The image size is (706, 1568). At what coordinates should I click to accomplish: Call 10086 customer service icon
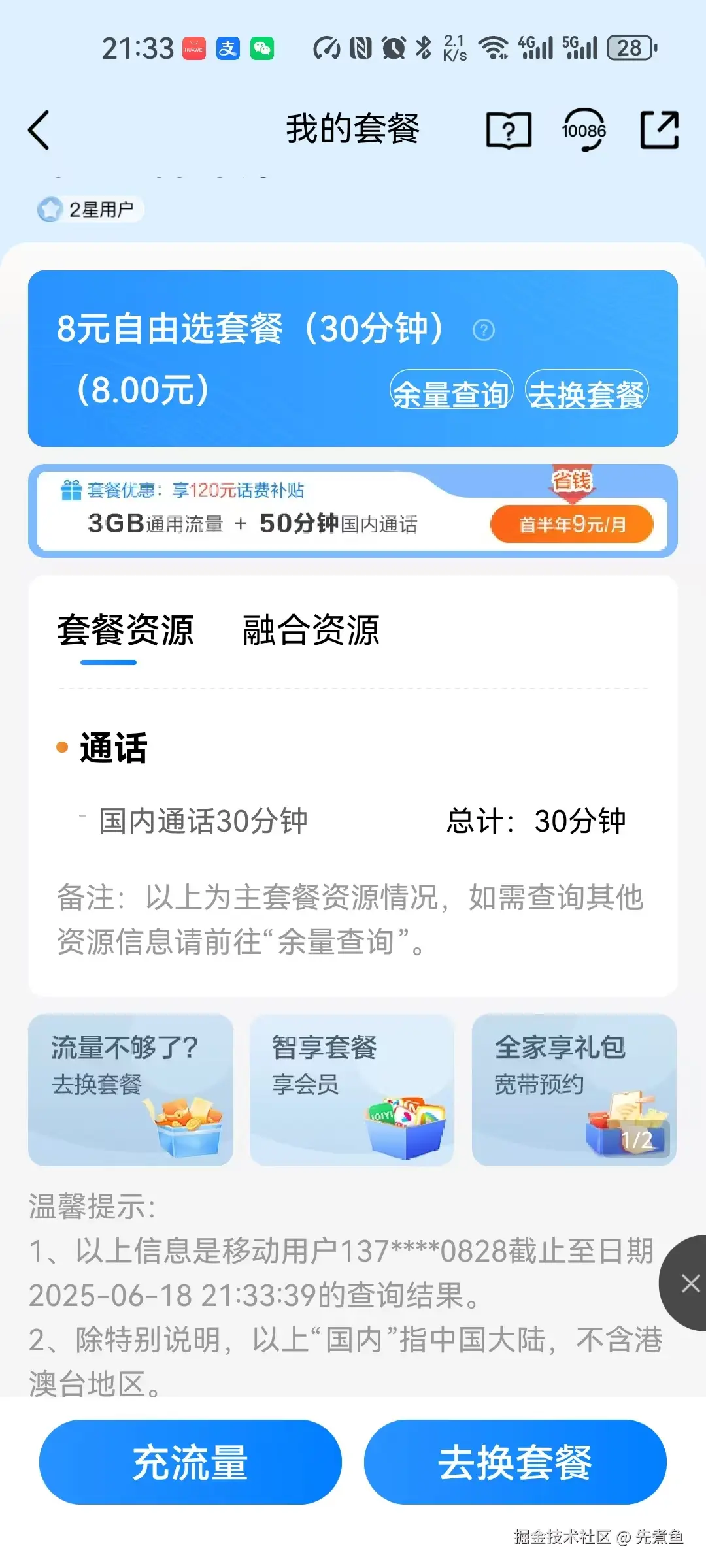click(584, 129)
